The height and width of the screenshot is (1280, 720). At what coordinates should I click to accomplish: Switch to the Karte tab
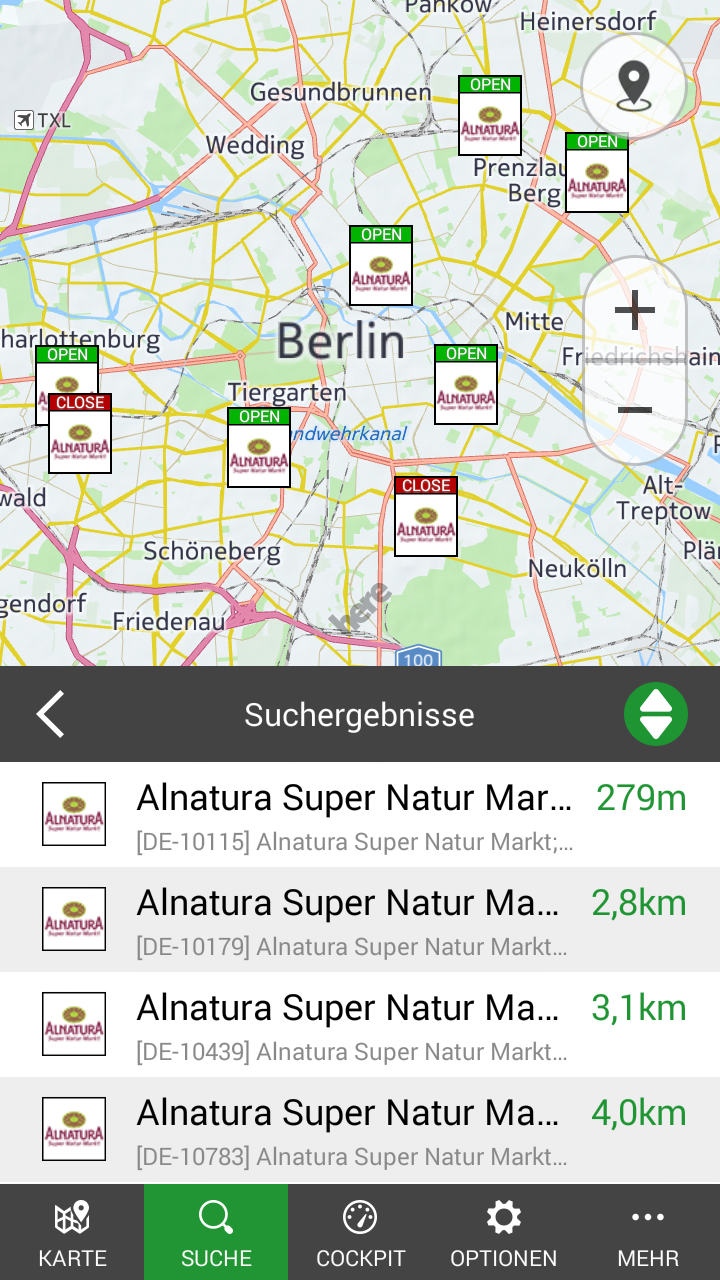click(x=72, y=1233)
